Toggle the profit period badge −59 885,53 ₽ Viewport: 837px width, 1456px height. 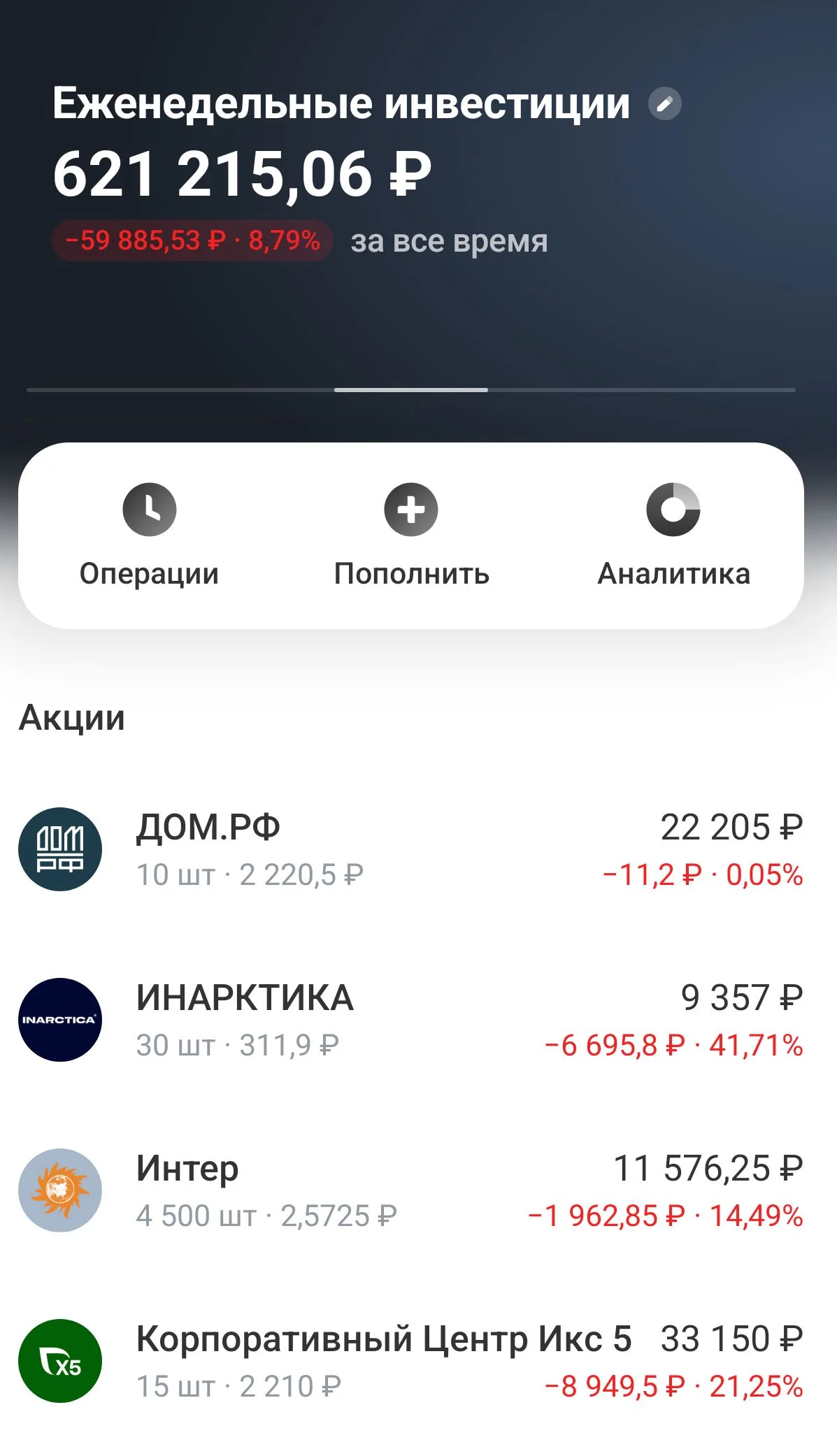(x=192, y=240)
